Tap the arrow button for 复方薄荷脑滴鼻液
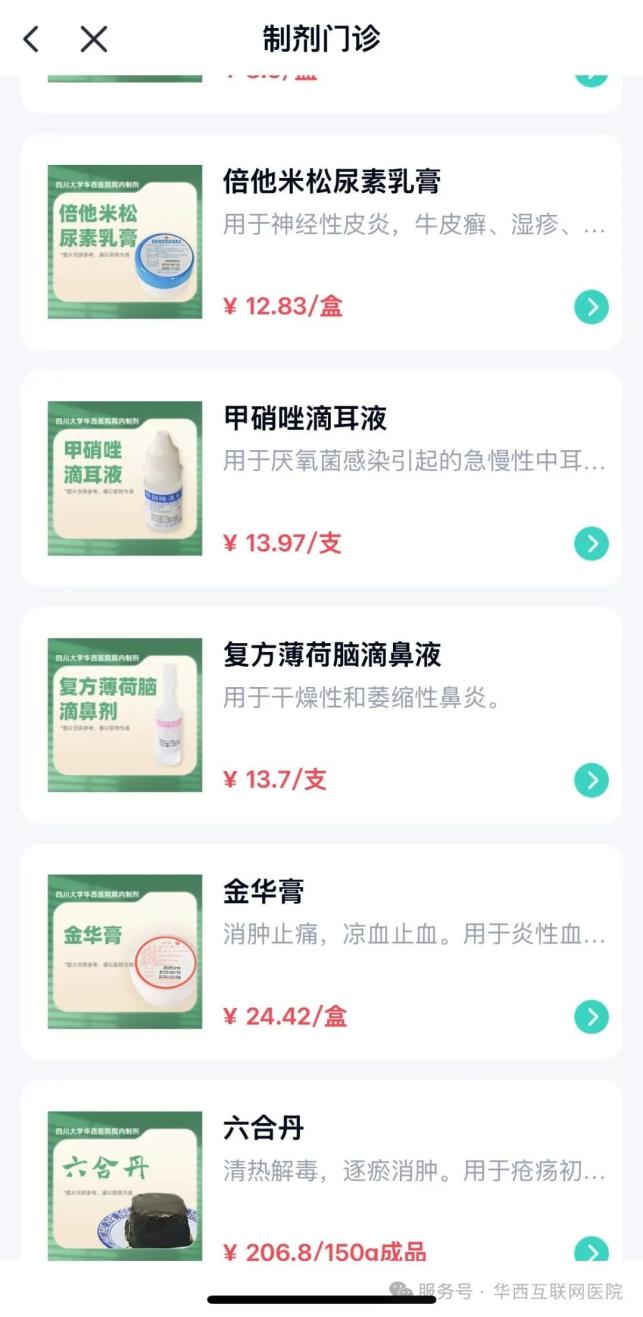Viewport: 643px width, 1317px height. [591, 780]
